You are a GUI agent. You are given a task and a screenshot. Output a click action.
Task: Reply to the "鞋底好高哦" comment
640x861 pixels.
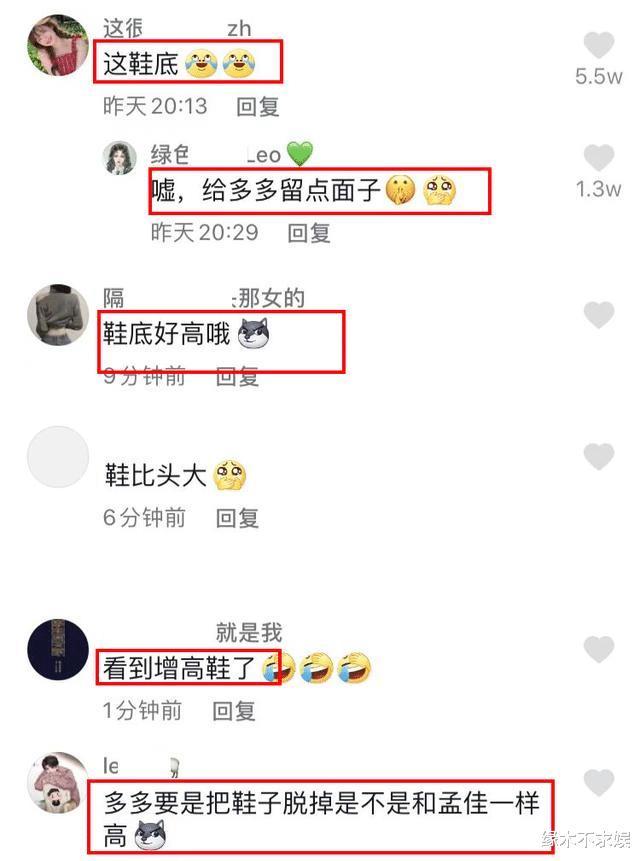[238, 376]
